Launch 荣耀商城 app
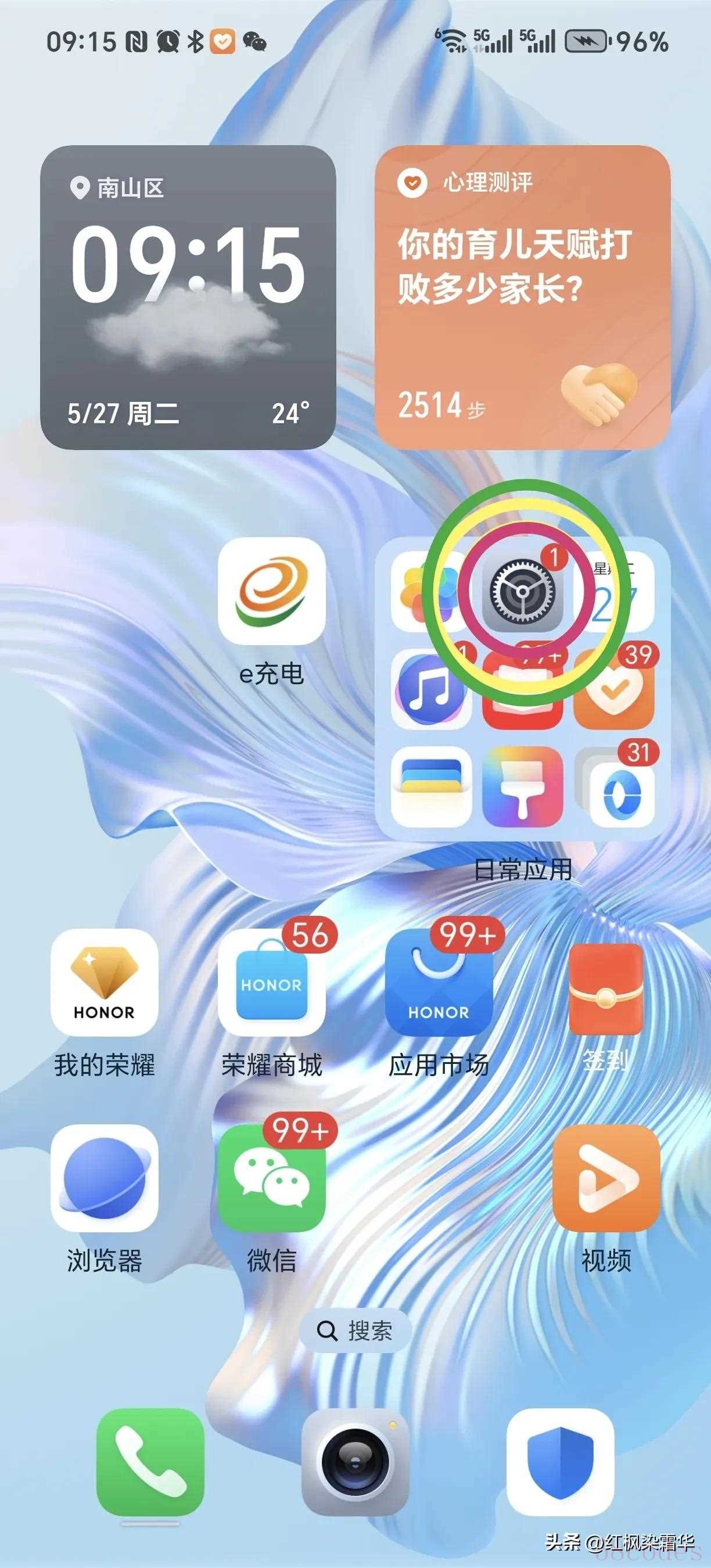 271,983
